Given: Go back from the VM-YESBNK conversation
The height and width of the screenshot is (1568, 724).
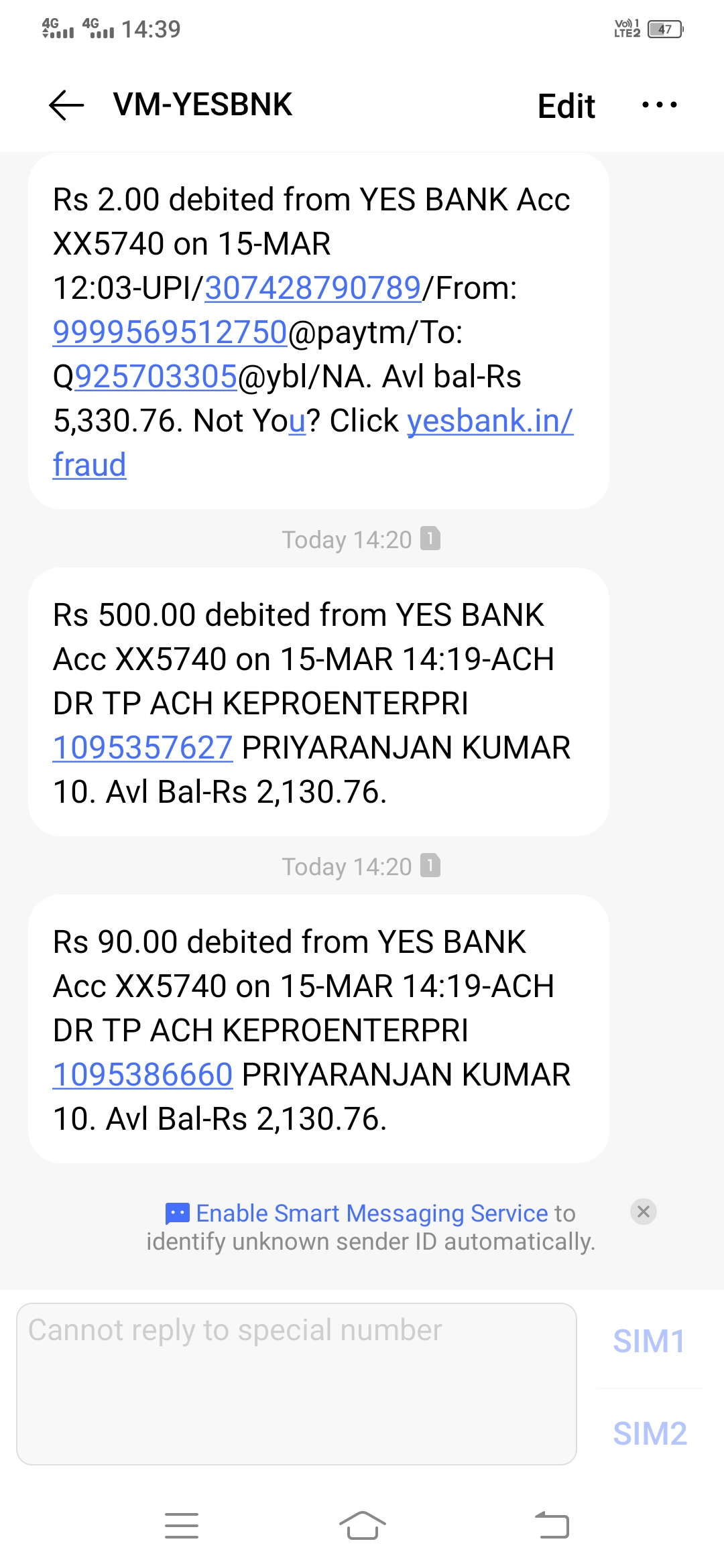Looking at the screenshot, I should click(x=66, y=105).
